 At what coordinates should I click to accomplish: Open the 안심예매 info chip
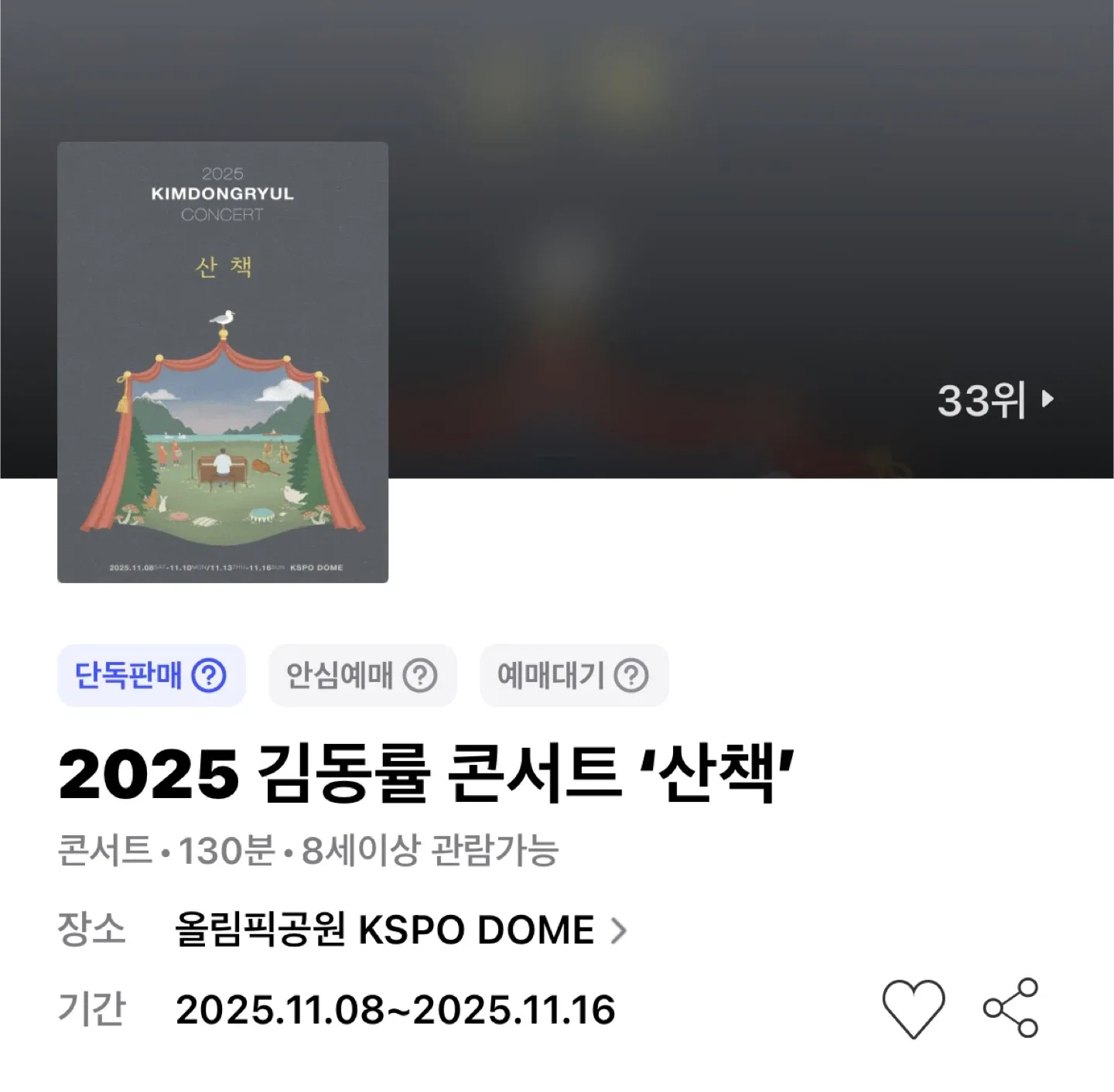[x=362, y=675]
